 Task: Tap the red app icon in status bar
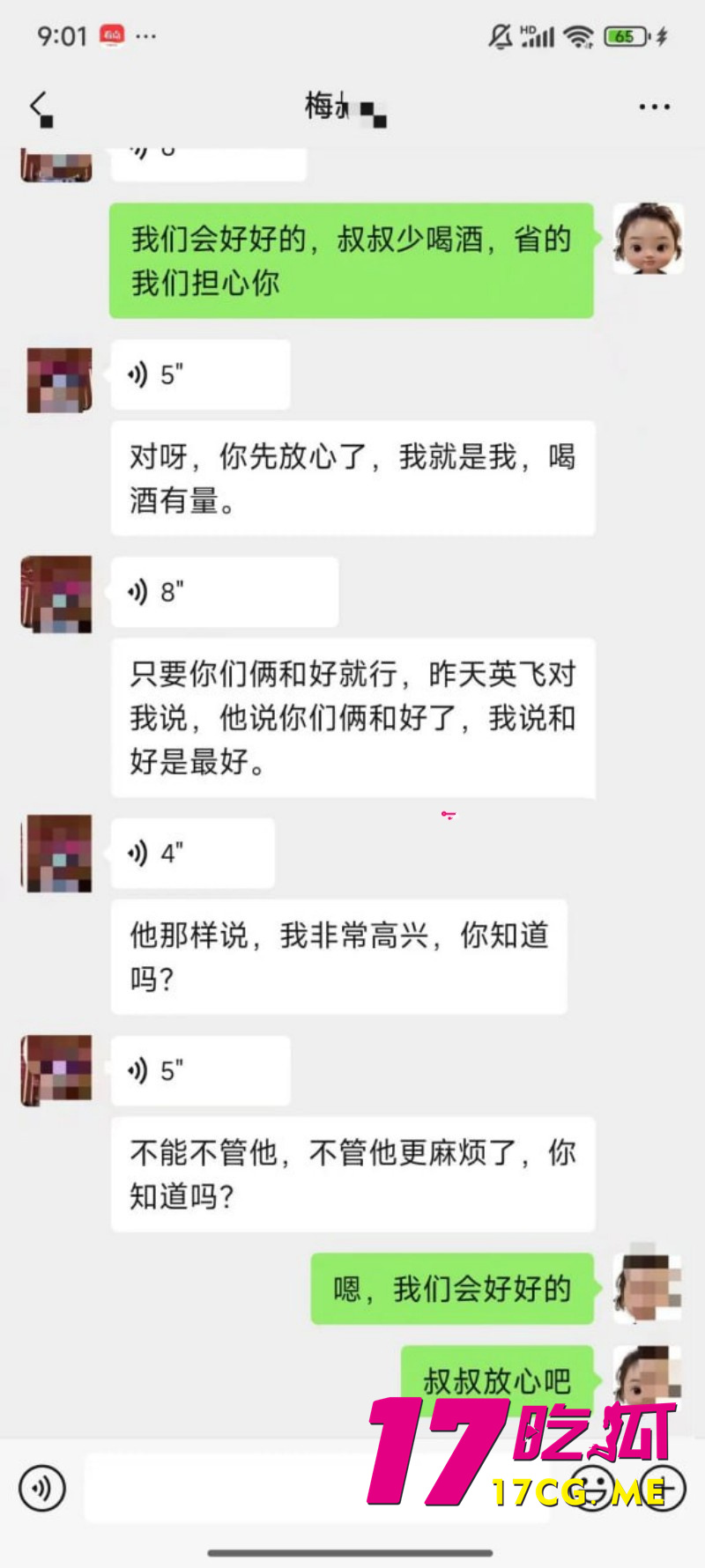point(112,35)
